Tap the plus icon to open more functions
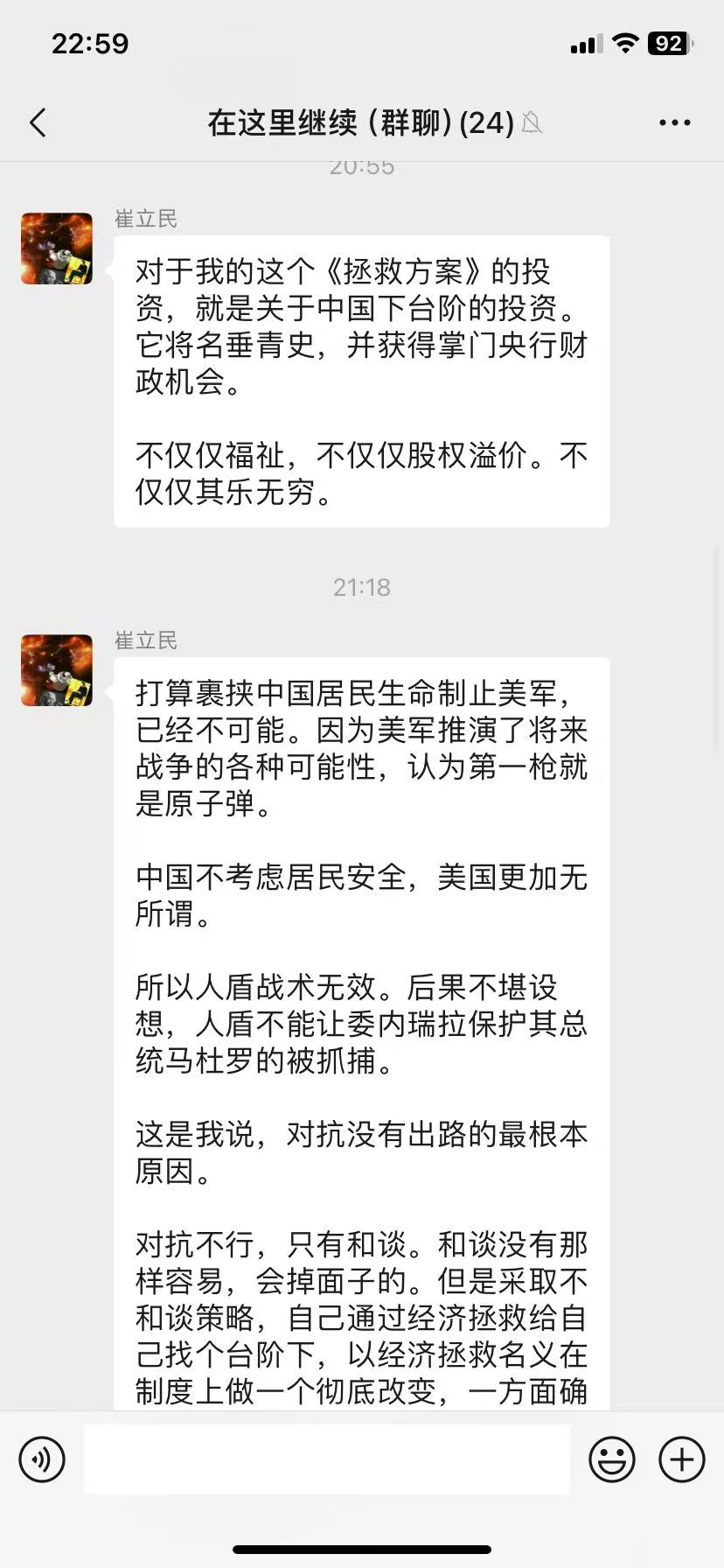The width and height of the screenshot is (724, 1568). [680, 1459]
